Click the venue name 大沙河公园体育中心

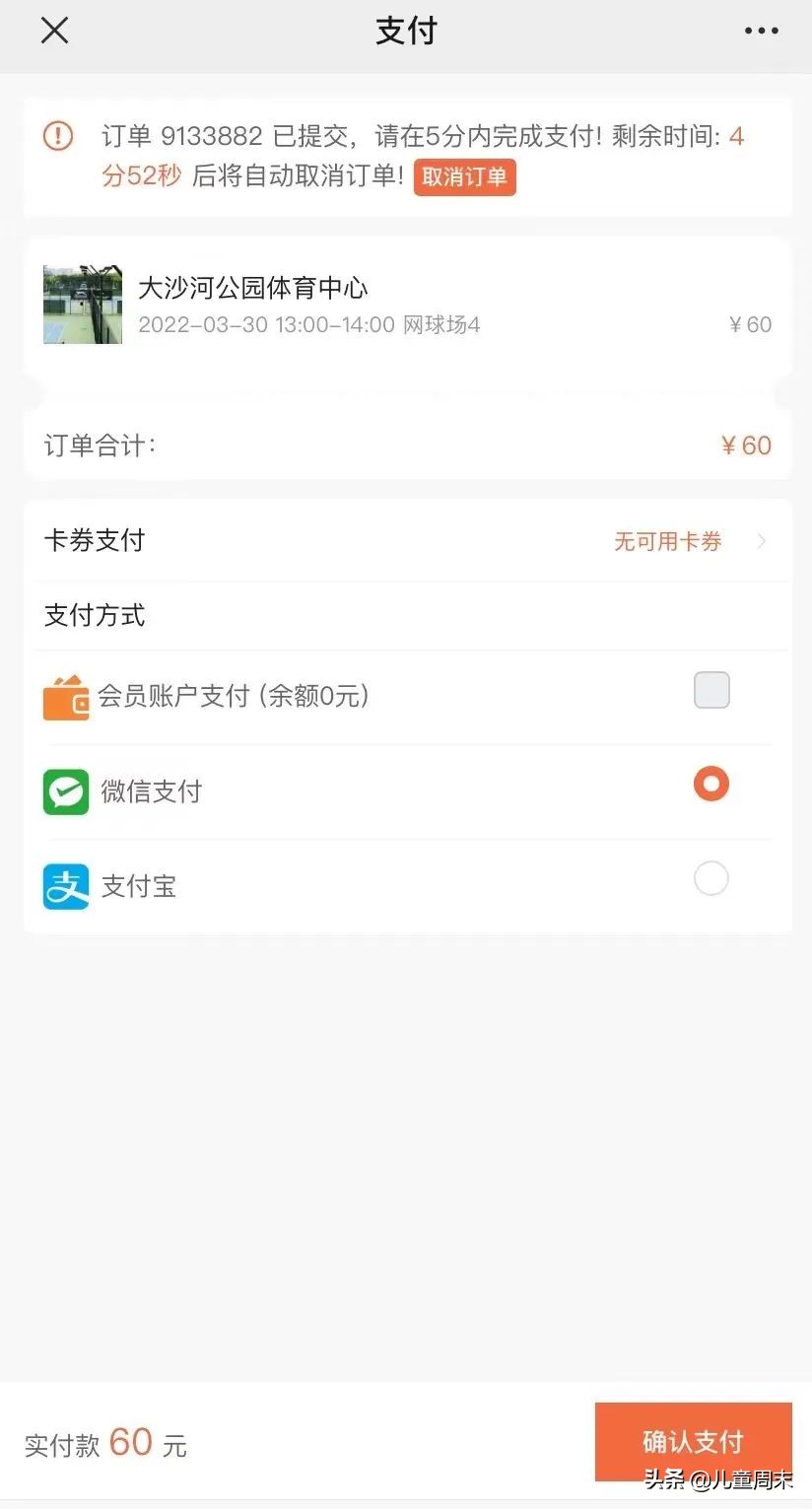253,288
